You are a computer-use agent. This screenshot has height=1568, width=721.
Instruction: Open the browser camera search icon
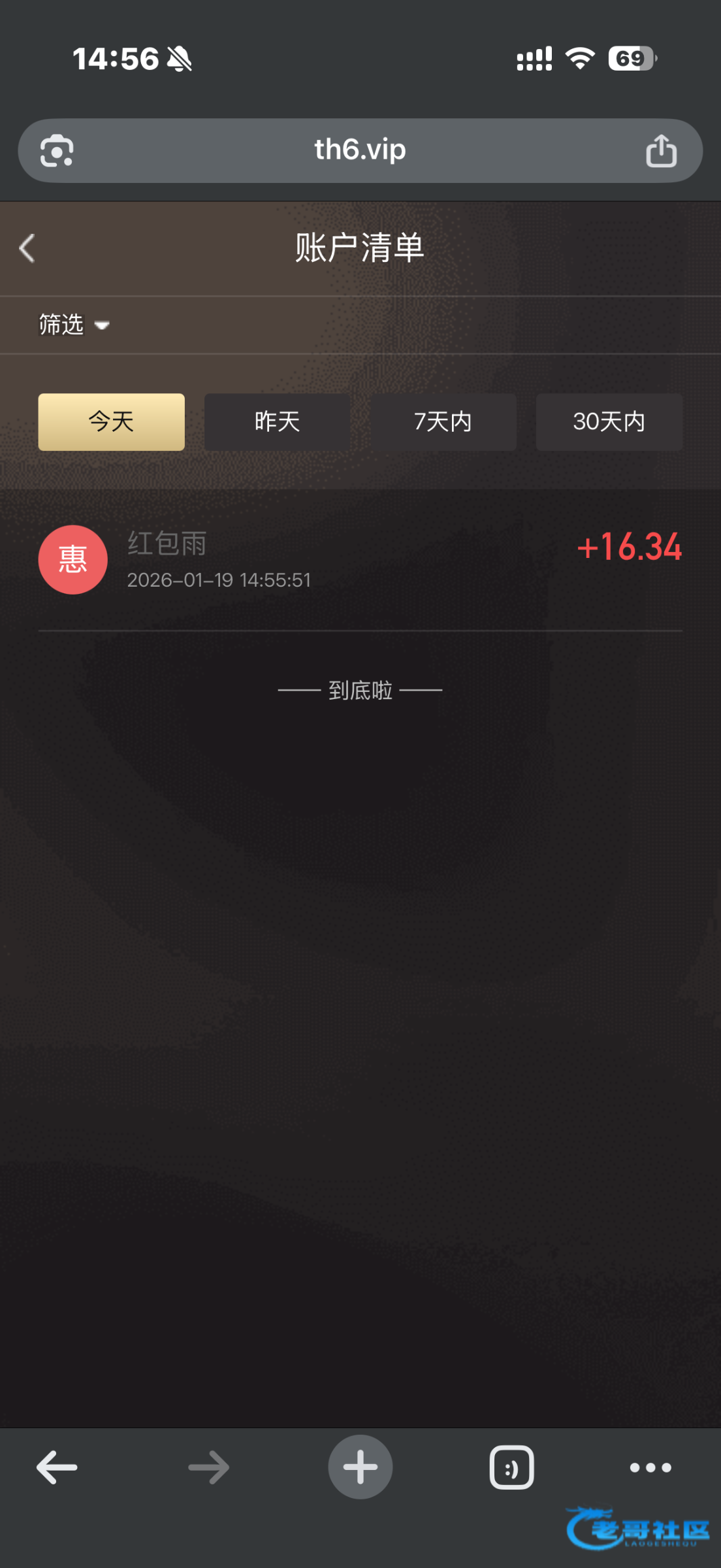pyautogui.click(x=57, y=151)
